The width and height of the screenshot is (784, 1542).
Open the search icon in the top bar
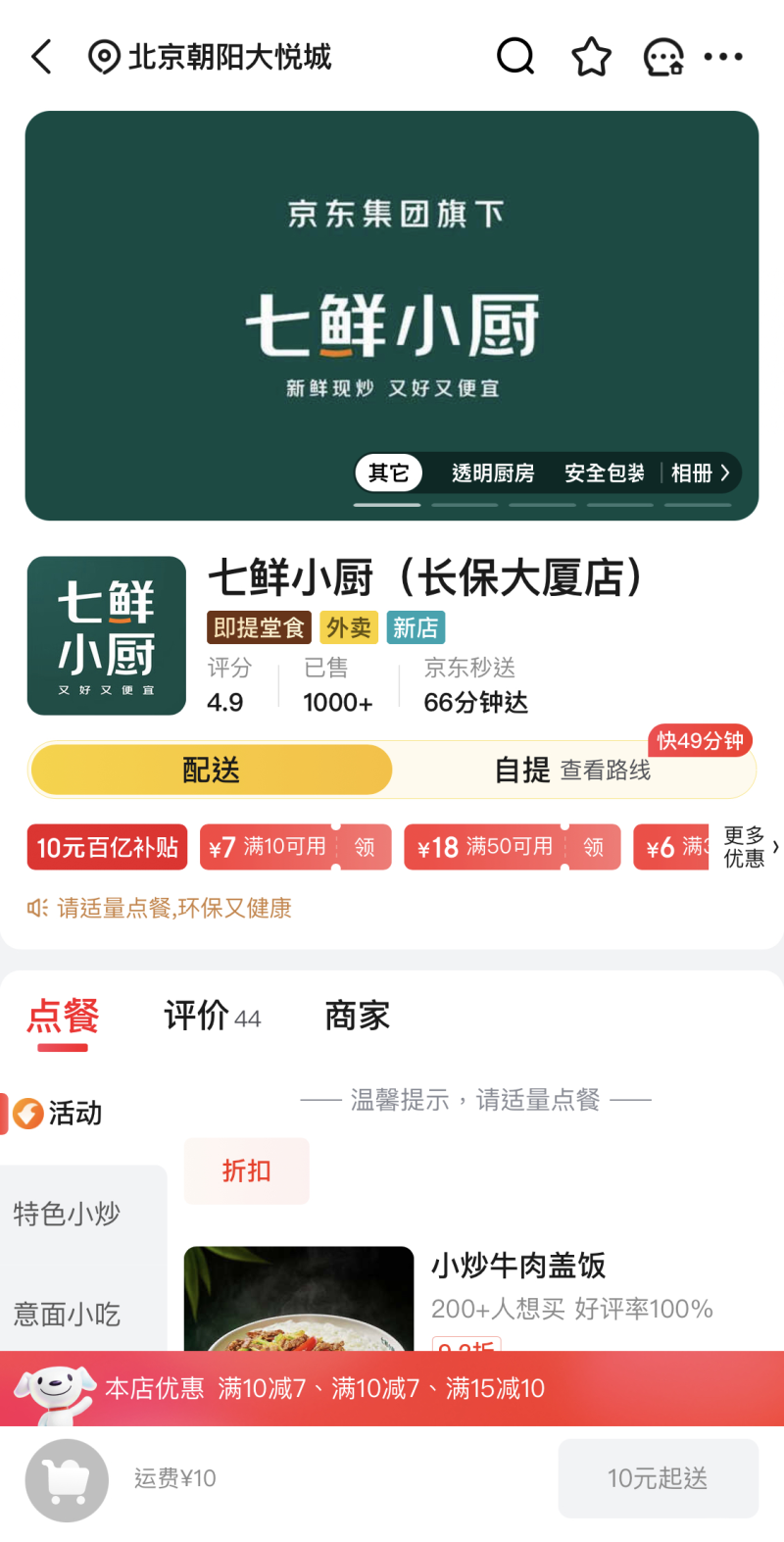[515, 57]
